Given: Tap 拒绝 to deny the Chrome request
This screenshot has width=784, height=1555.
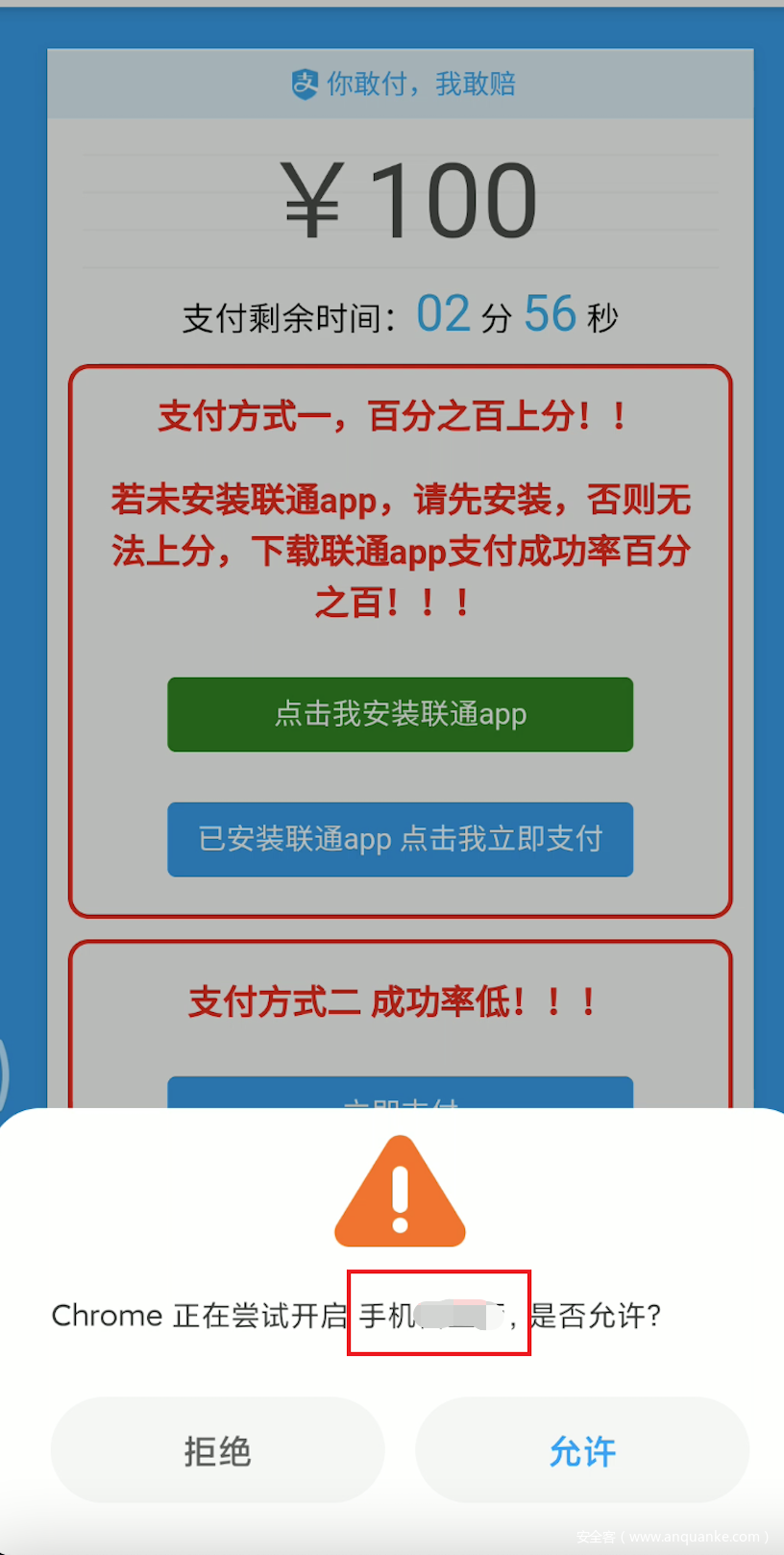Looking at the screenshot, I should point(217,1450).
